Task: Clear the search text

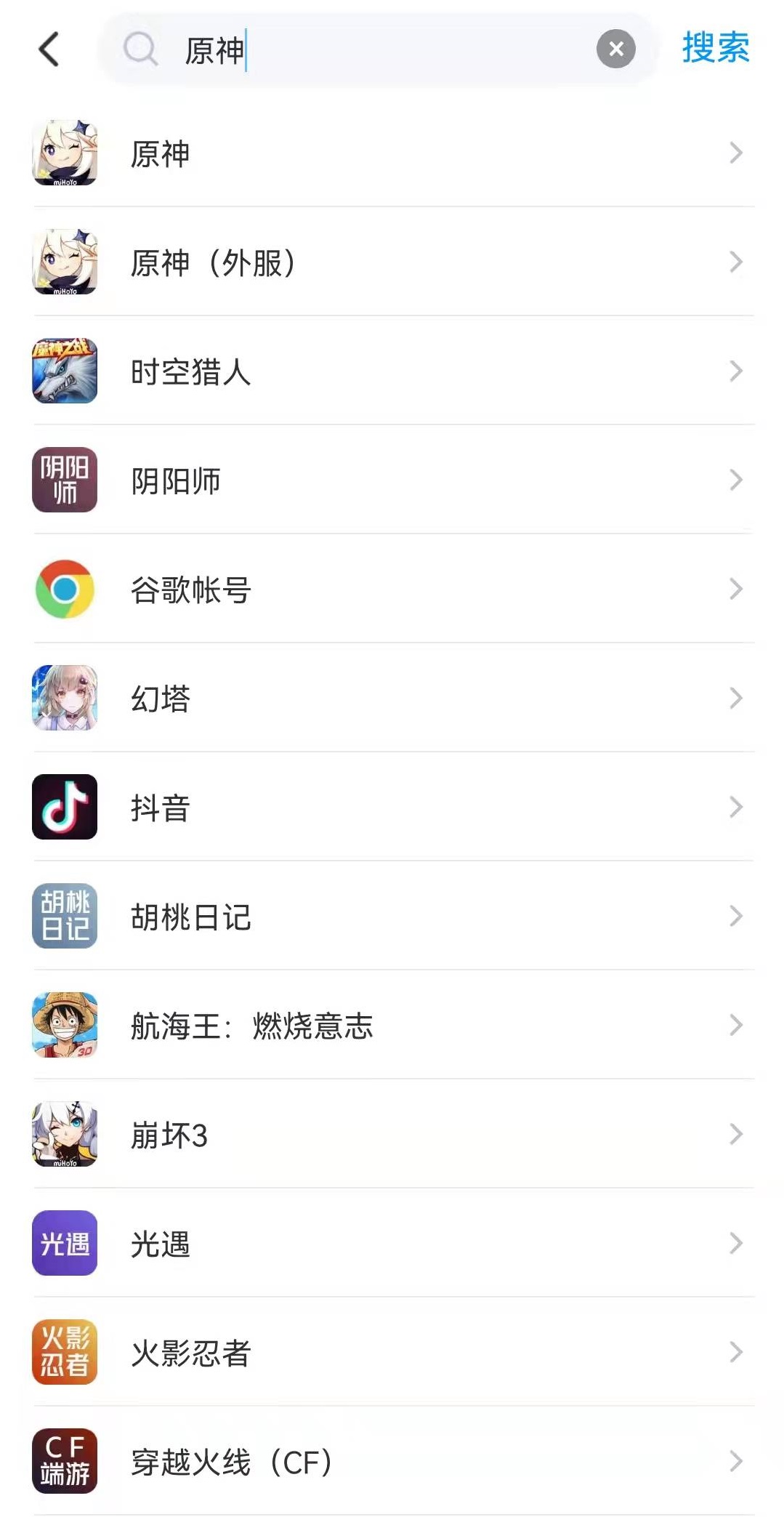Action: coord(615,49)
